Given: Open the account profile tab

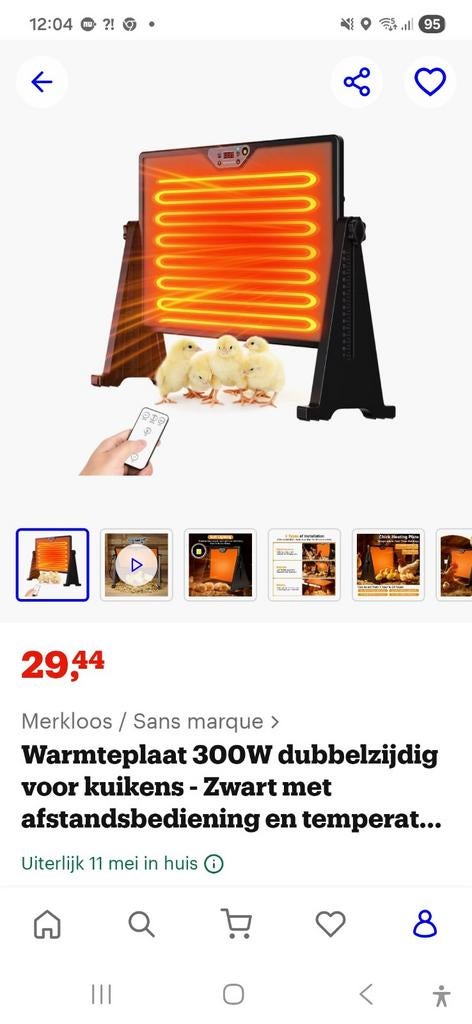Looking at the screenshot, I should (x=424, y=924).
